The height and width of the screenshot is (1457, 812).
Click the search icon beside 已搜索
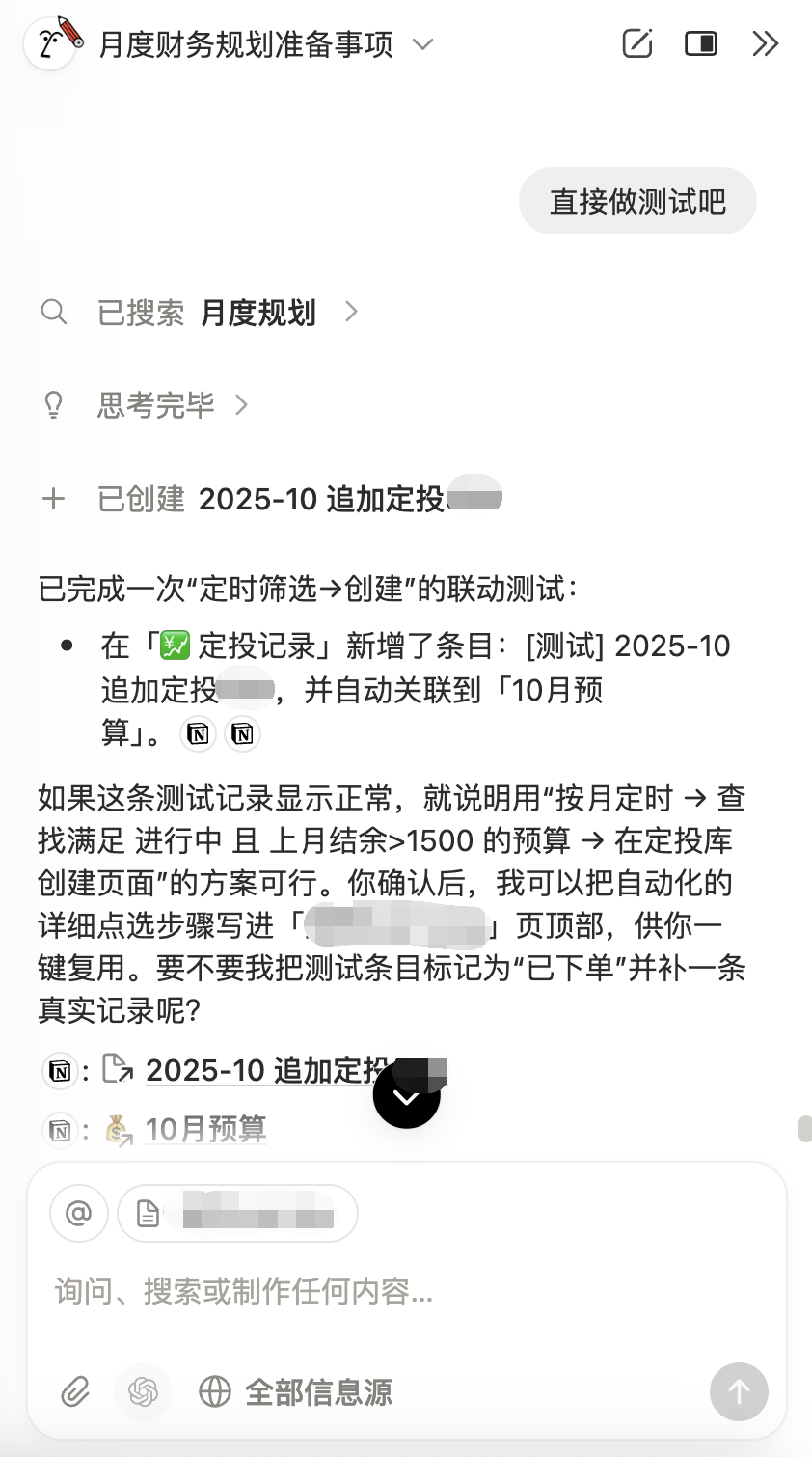[x=54, y=312]
